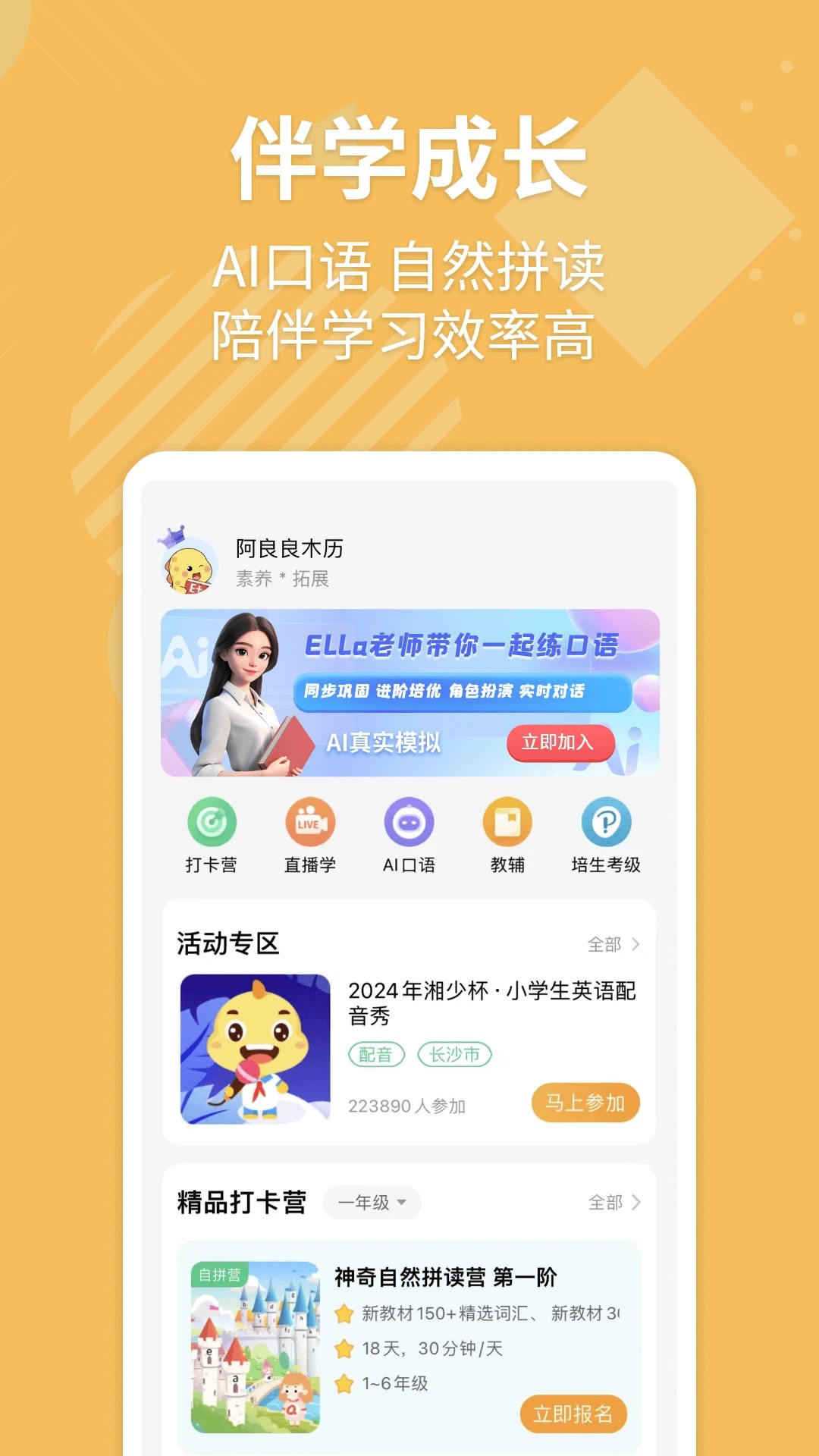Screen dimensions: 819x1456
Task: Expand the 一年级 grade dropdown
Action: 371,1203
